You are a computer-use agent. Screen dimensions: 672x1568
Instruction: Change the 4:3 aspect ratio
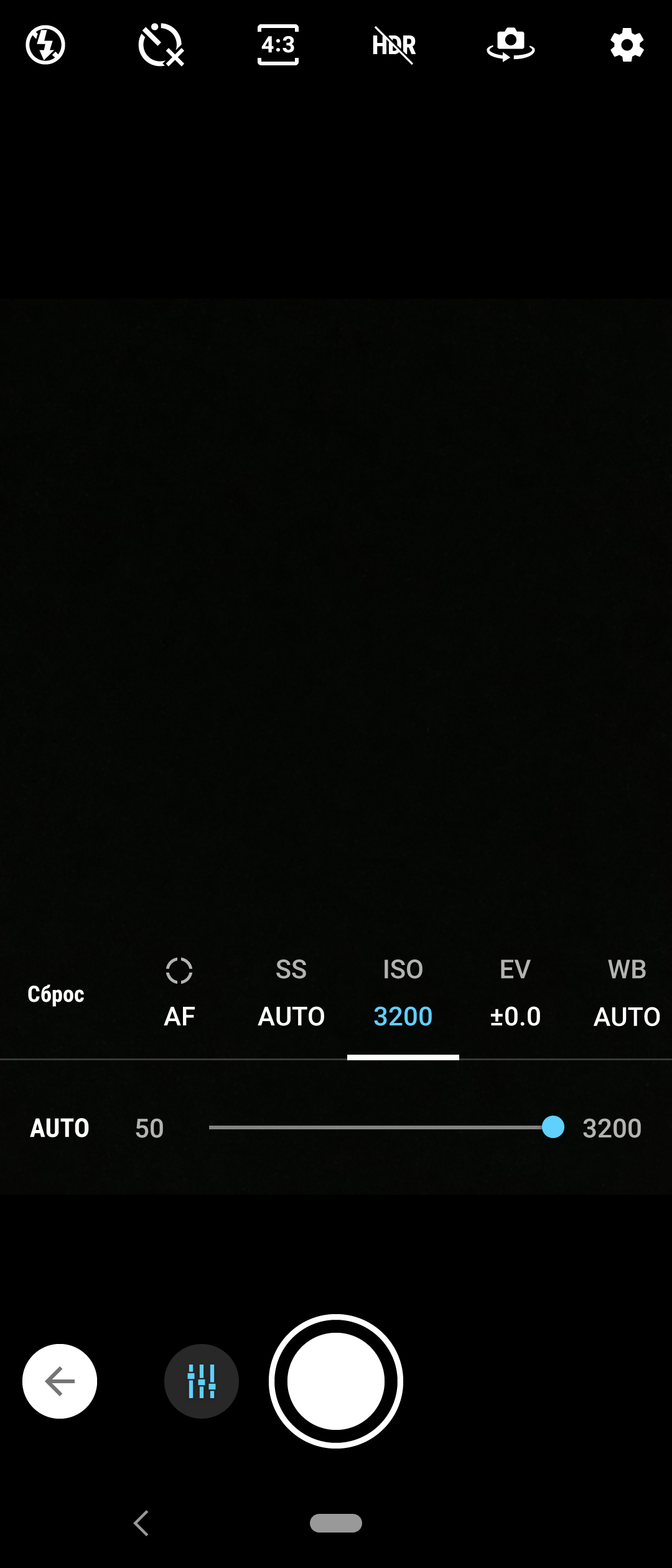click(278, 45)
